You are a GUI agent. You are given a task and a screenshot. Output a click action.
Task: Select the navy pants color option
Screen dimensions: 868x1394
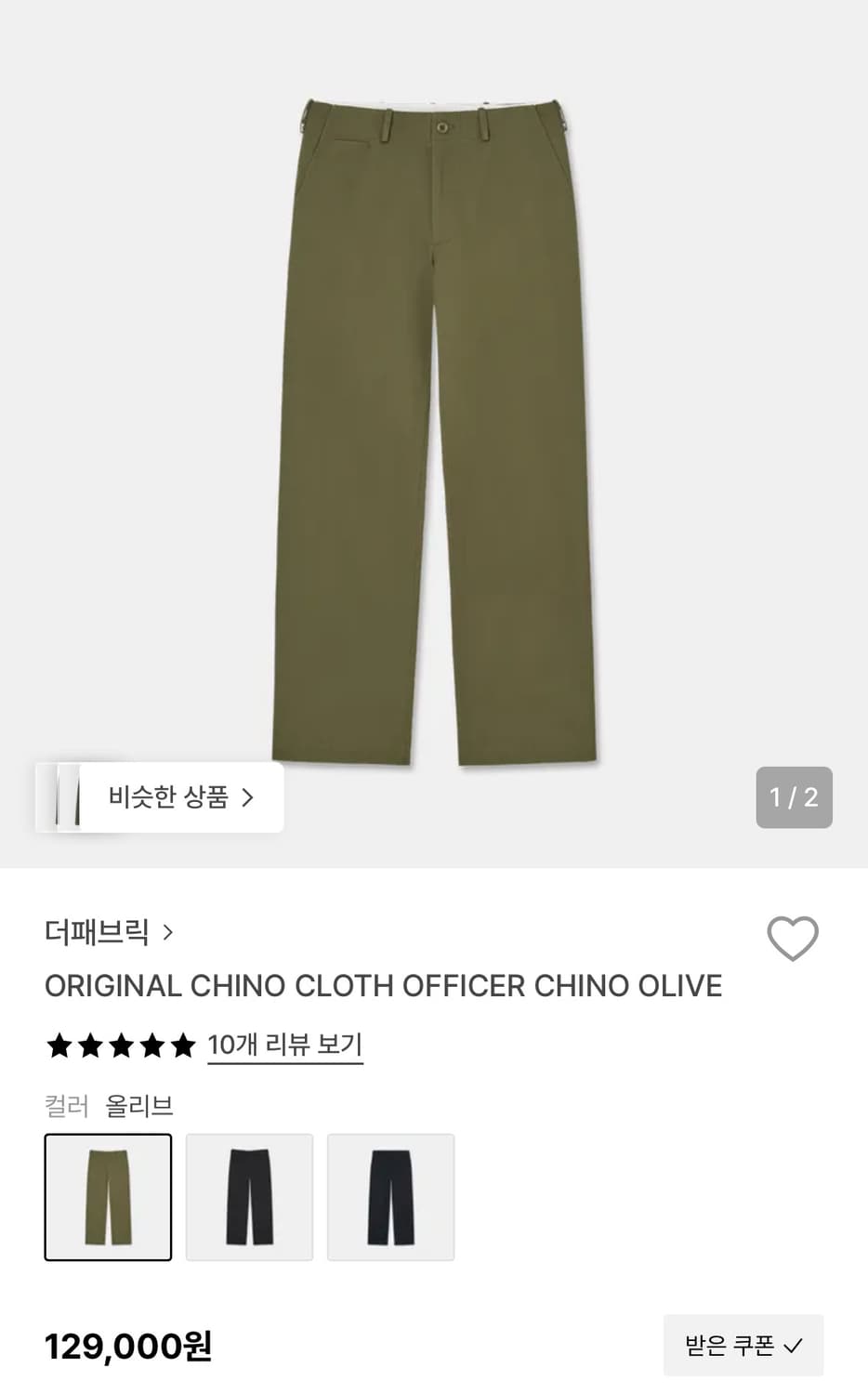pyautogui.click(x=390, y=1197)
